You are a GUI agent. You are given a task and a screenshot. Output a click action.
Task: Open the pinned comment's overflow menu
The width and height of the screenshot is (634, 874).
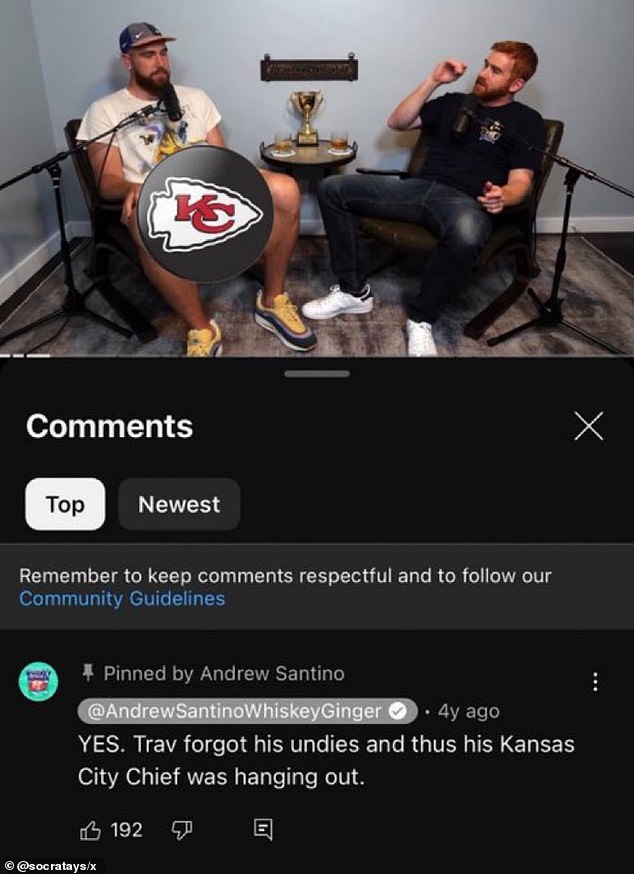[x=595, y=682]
